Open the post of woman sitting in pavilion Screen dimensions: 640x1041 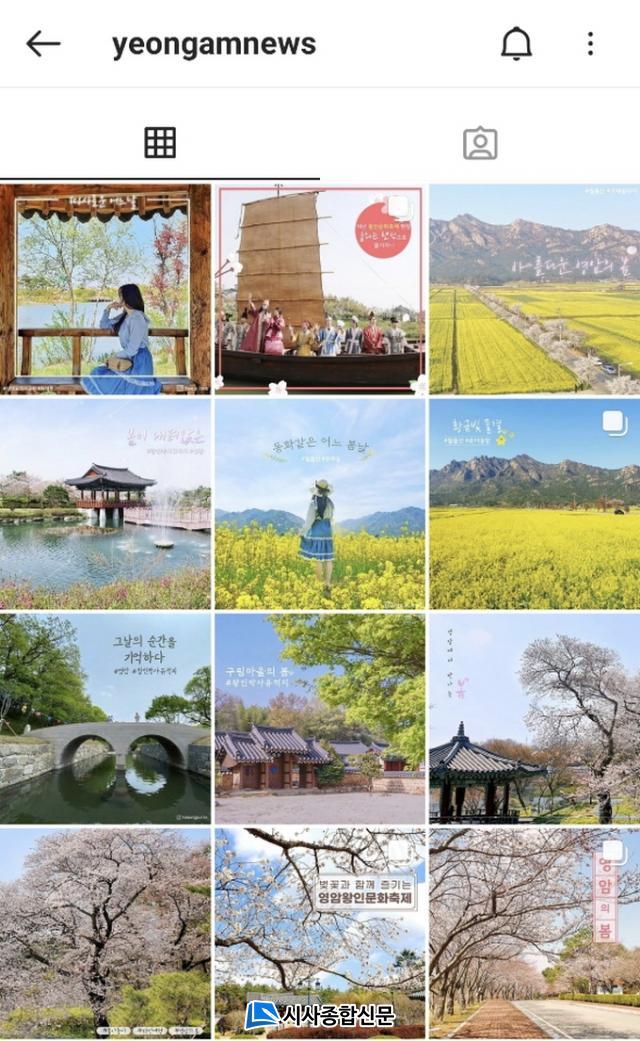click(x=105, y=289)
